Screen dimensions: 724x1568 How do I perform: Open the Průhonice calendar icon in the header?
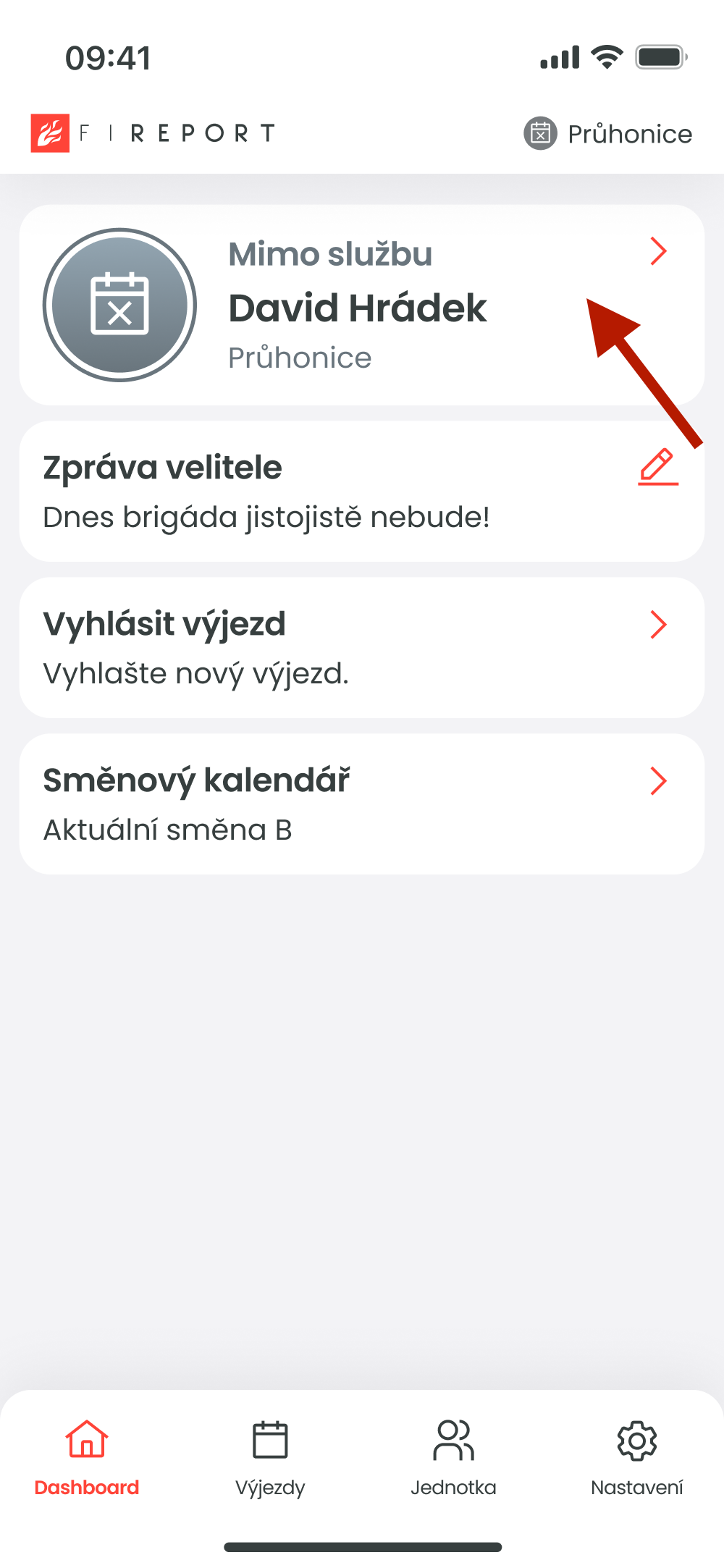[539, 133]
